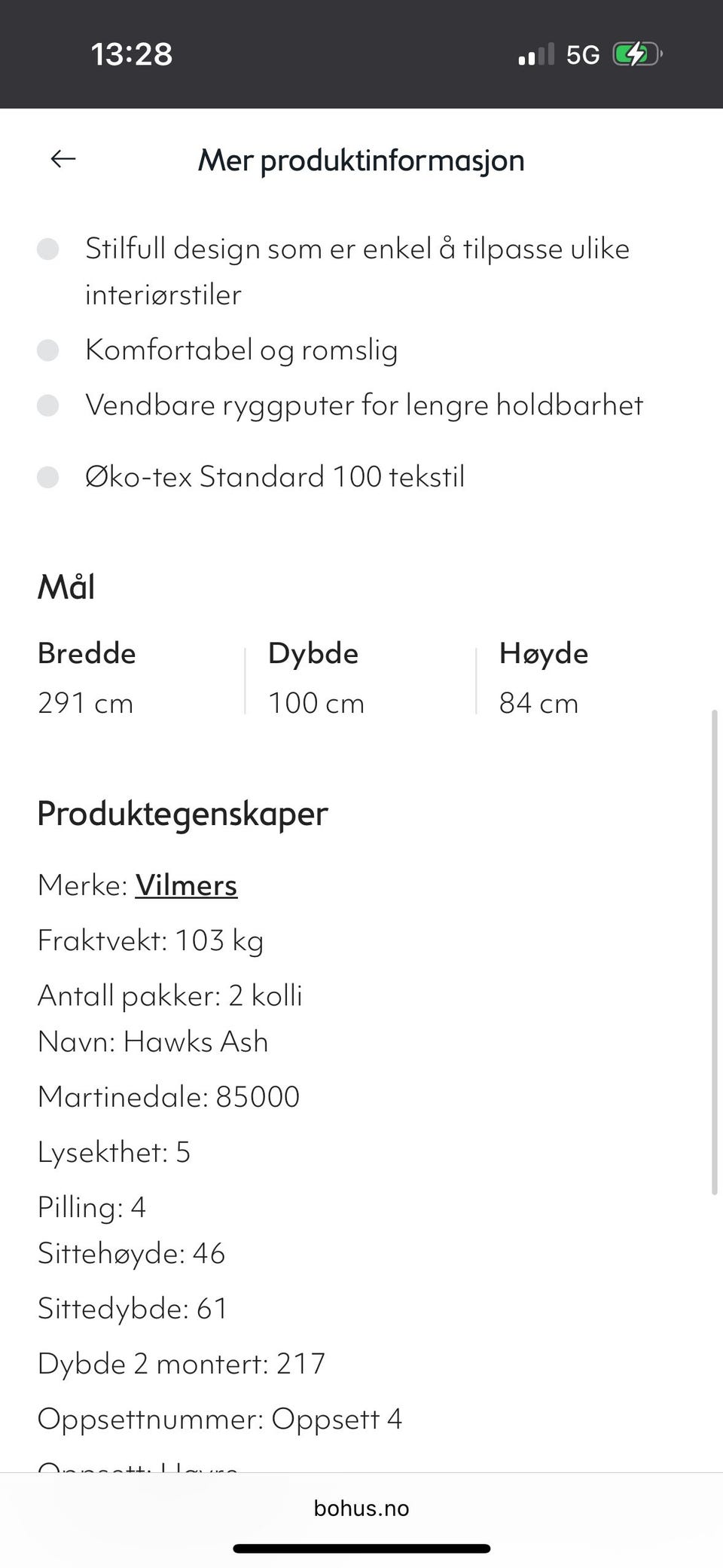The image size is (723, 1568).
Task: Select the bullet beside Komfortabel og romslig
Action: tap(48, 350)
